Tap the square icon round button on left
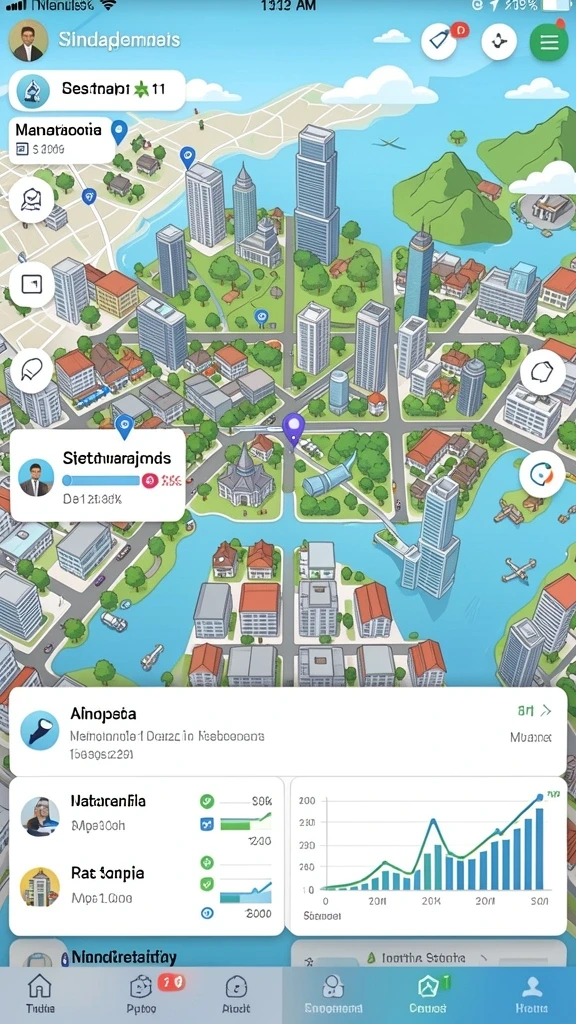This screenshot has width=576, height=1024. tap(31, 284)
